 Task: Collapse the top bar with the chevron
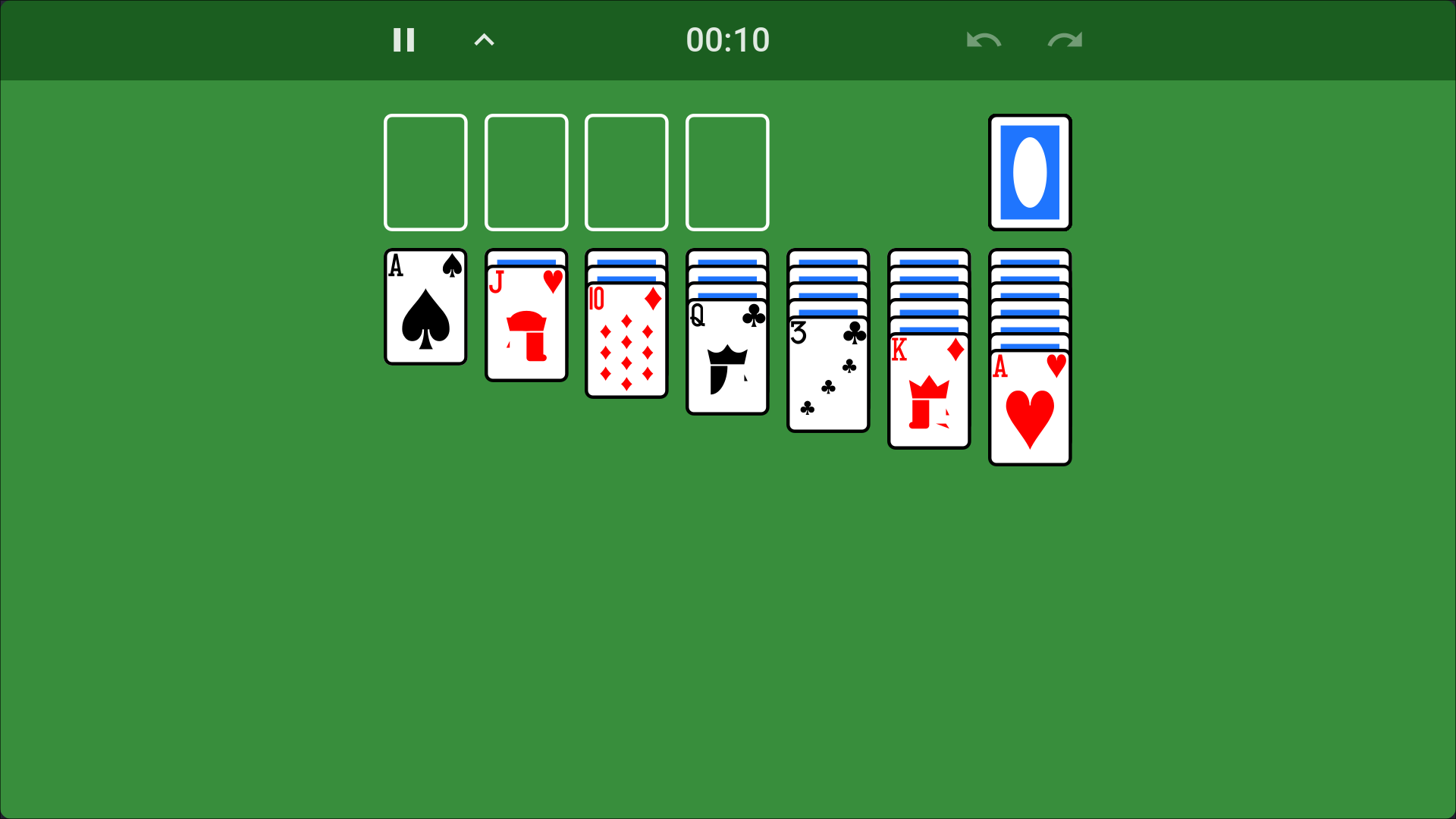(x=484, y=40)
